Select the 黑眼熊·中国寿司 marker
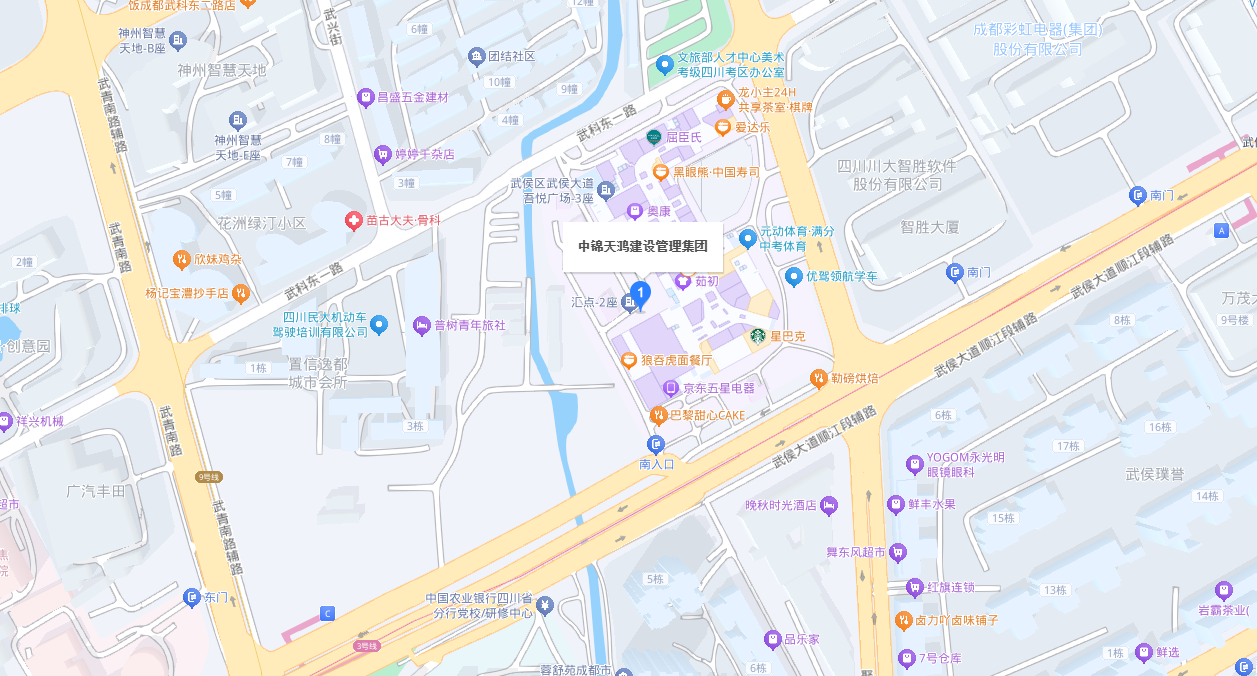The image size is (1257, 676). (660, 172)
